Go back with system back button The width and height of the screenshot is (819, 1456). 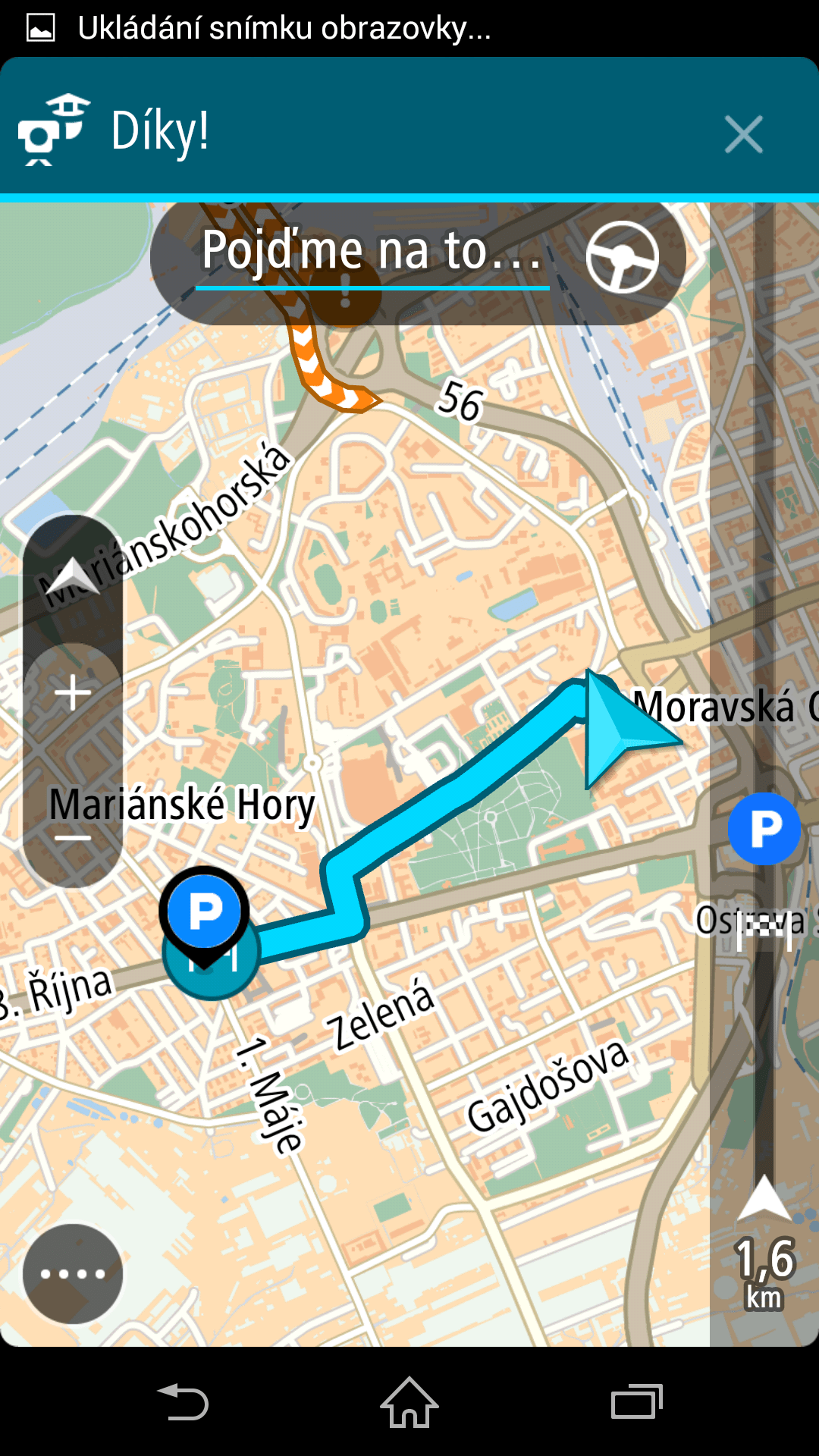pyautogui.click(x=182, y=1401)
